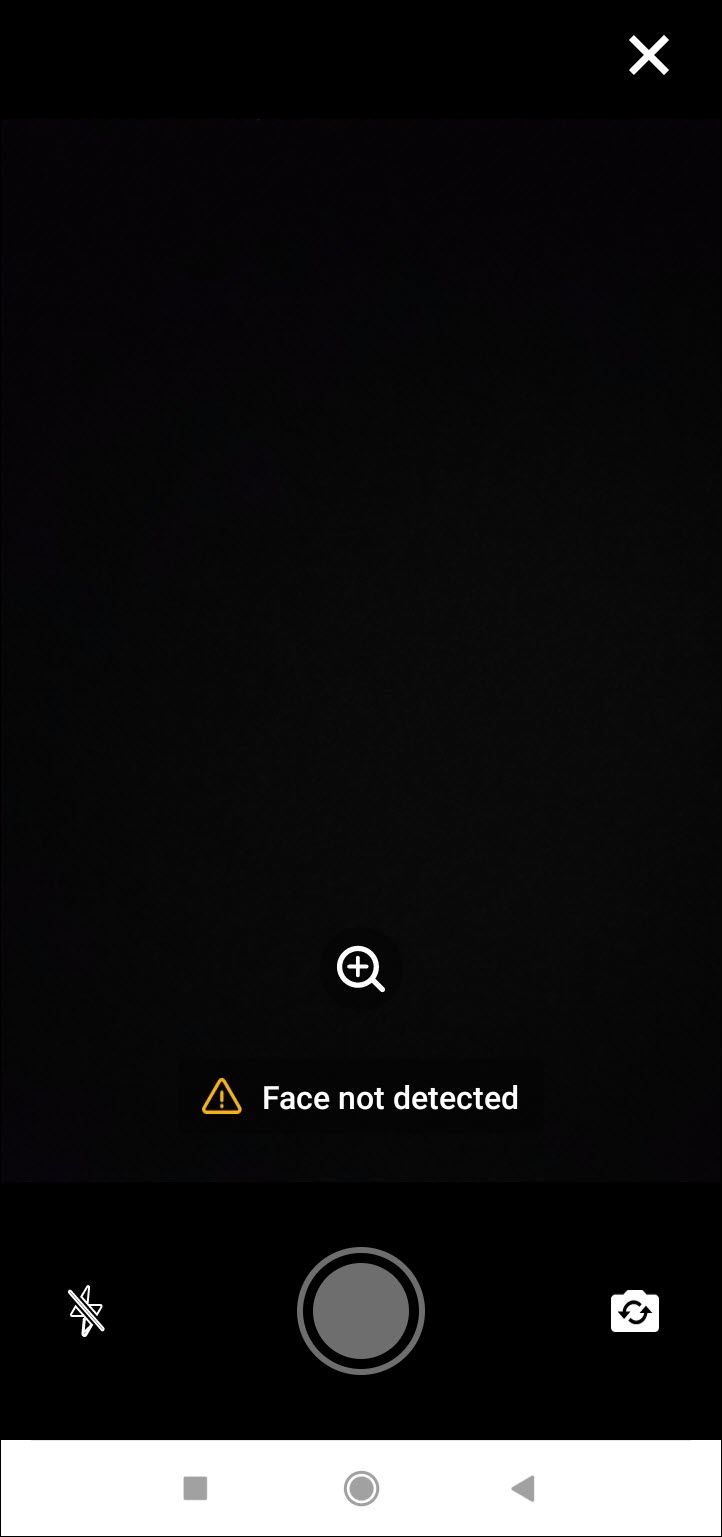Switch between front and rear camera

click(635, 1311)
